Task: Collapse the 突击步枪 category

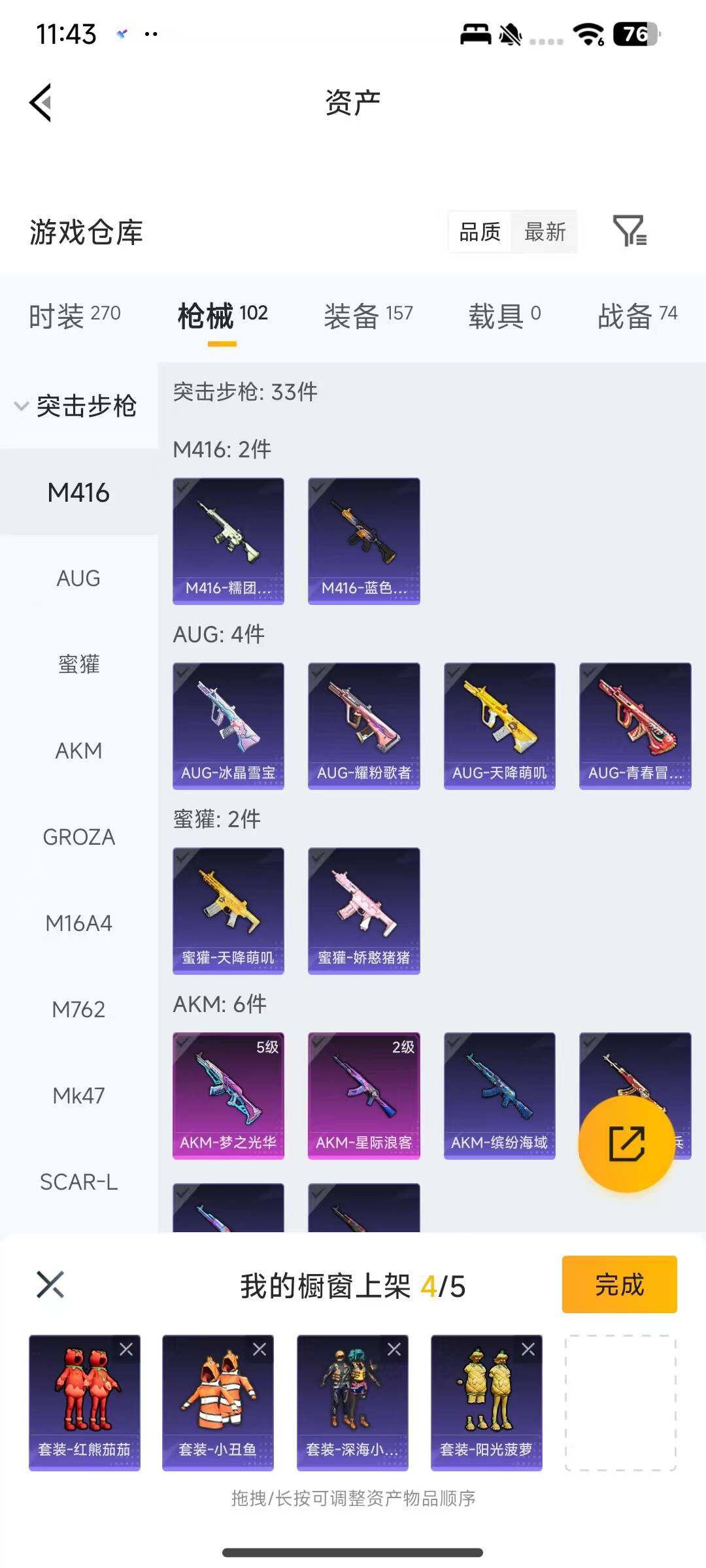Action: (x=22, y=406)
